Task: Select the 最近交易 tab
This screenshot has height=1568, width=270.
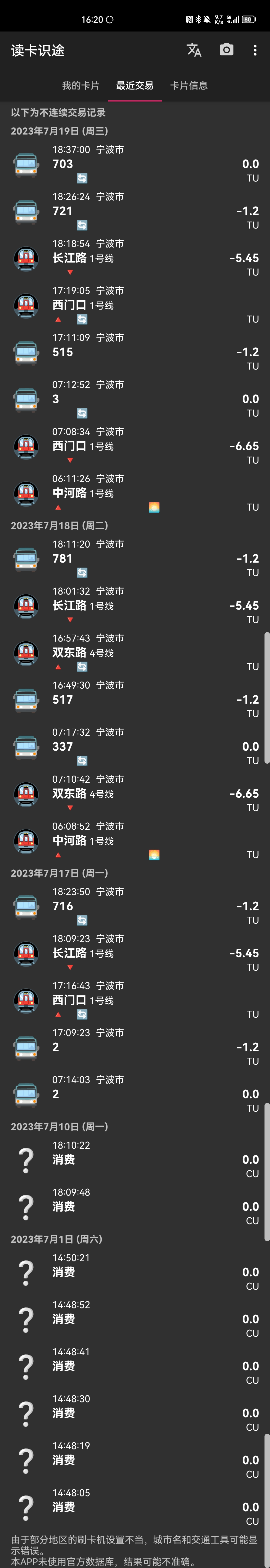Action: pyautogui.click(x=134, y=85)
